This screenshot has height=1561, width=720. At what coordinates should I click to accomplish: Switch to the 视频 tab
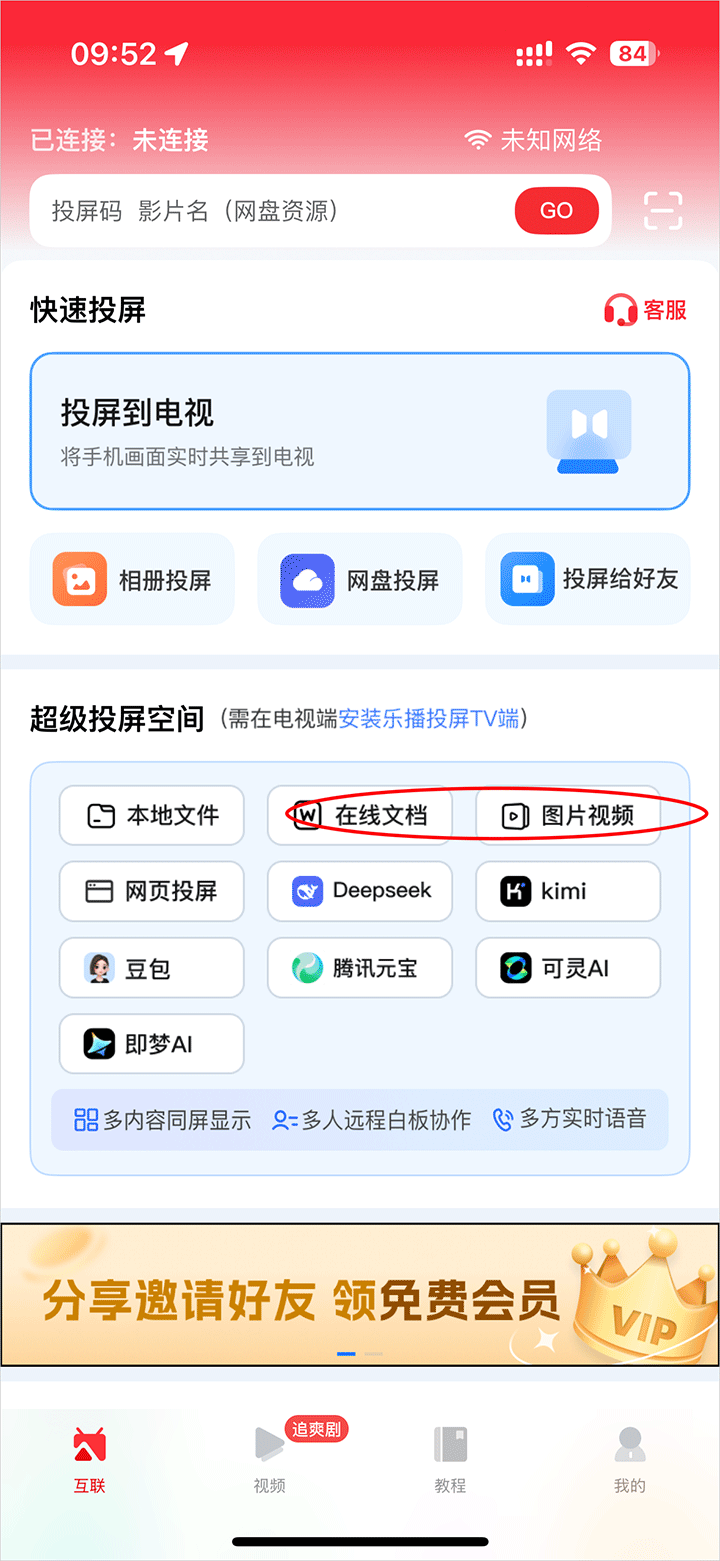click(269, 1459)
